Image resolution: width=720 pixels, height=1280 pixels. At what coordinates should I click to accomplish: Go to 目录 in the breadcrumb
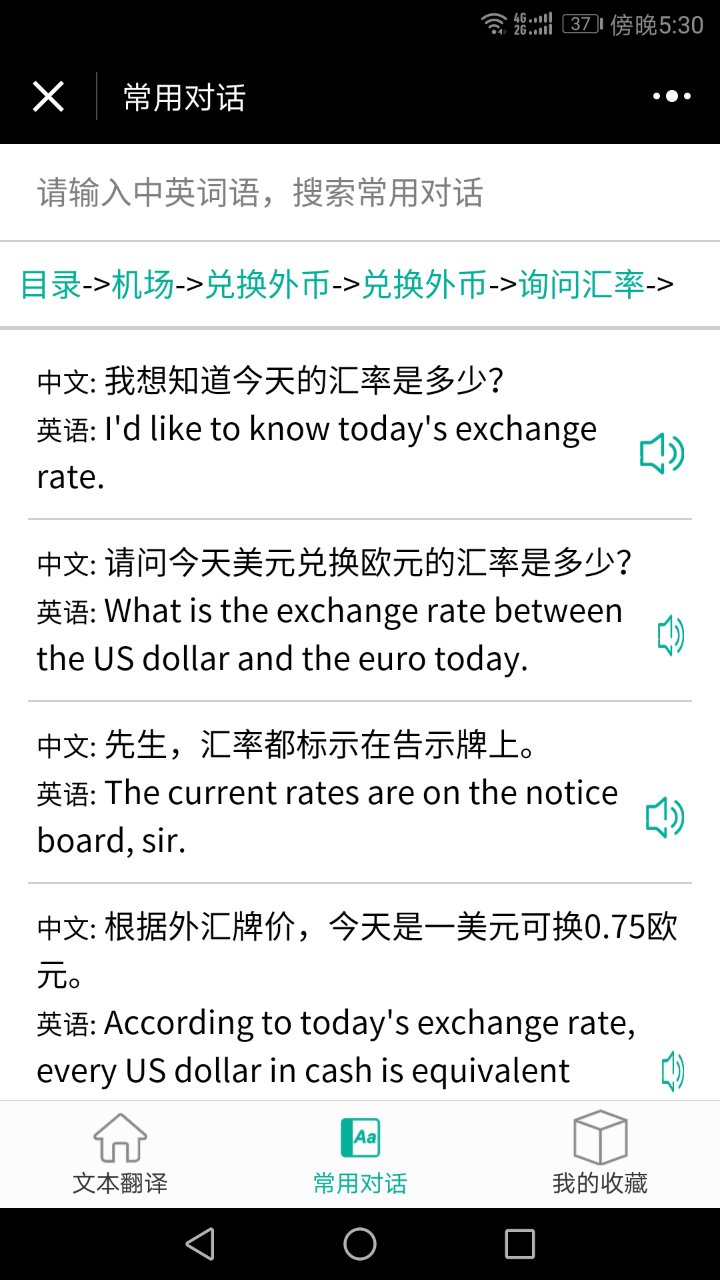point(51,285)
